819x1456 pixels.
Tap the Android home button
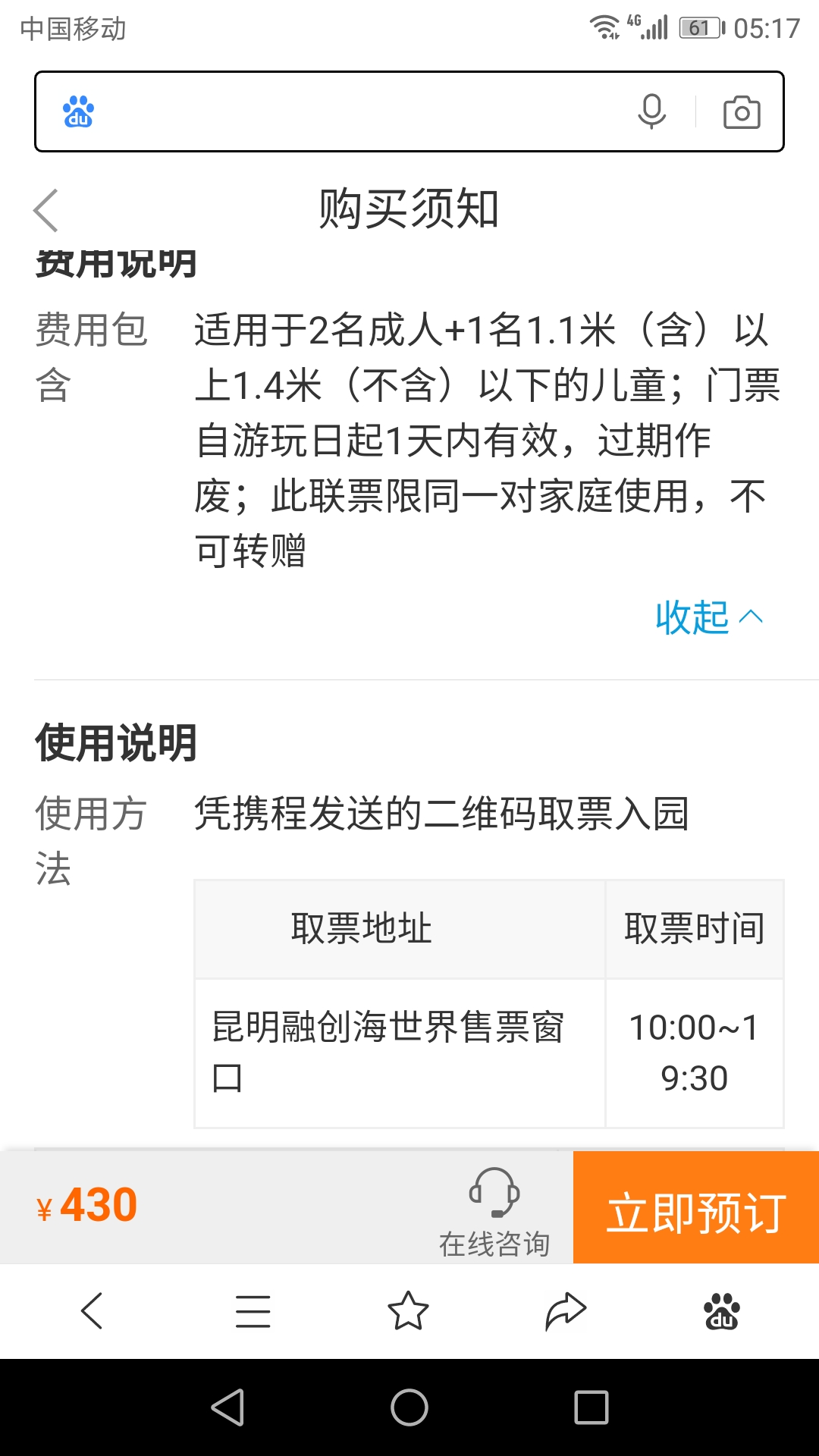point(409,1407)
